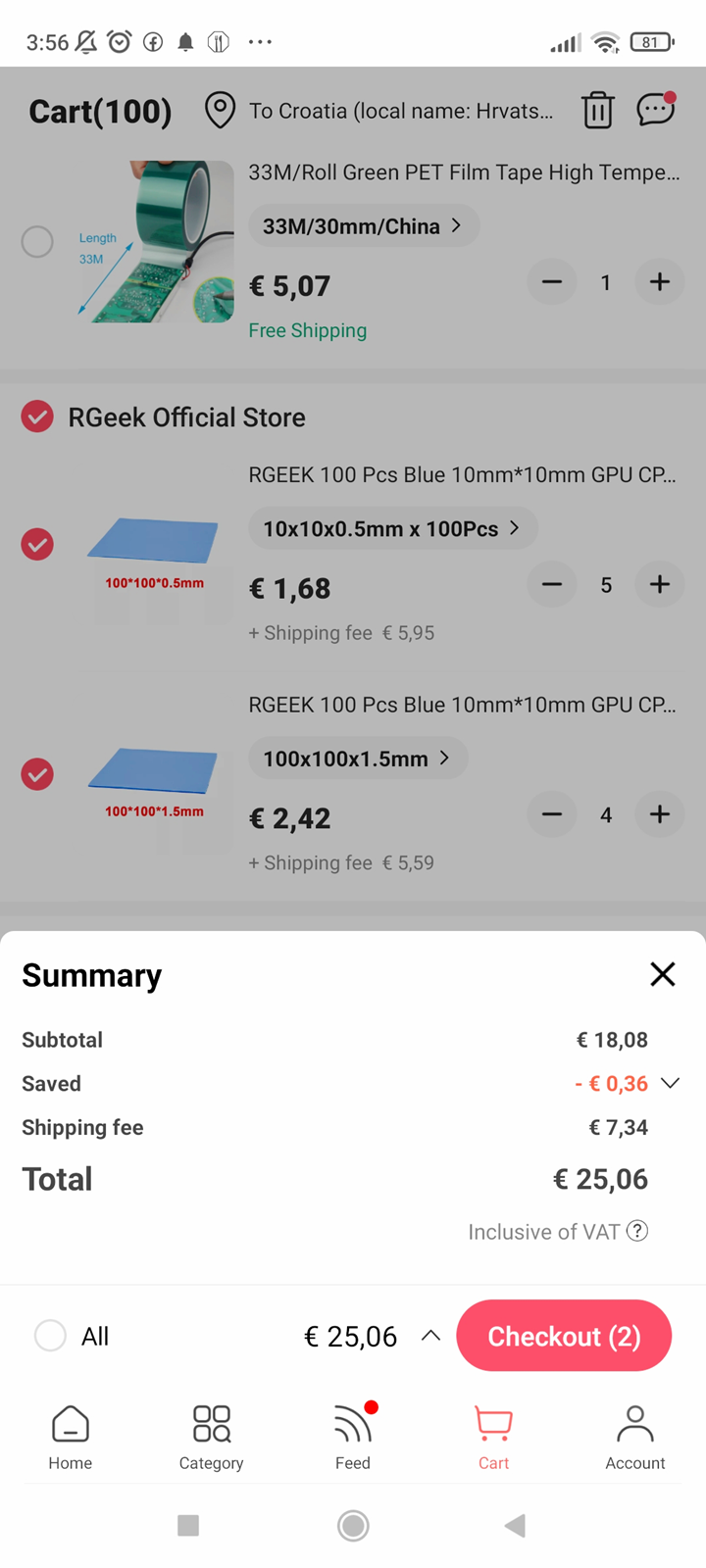Increase quantity of 10x10x0.5mm item
The height and width of the screenshot is (1568, 706).
660,585
